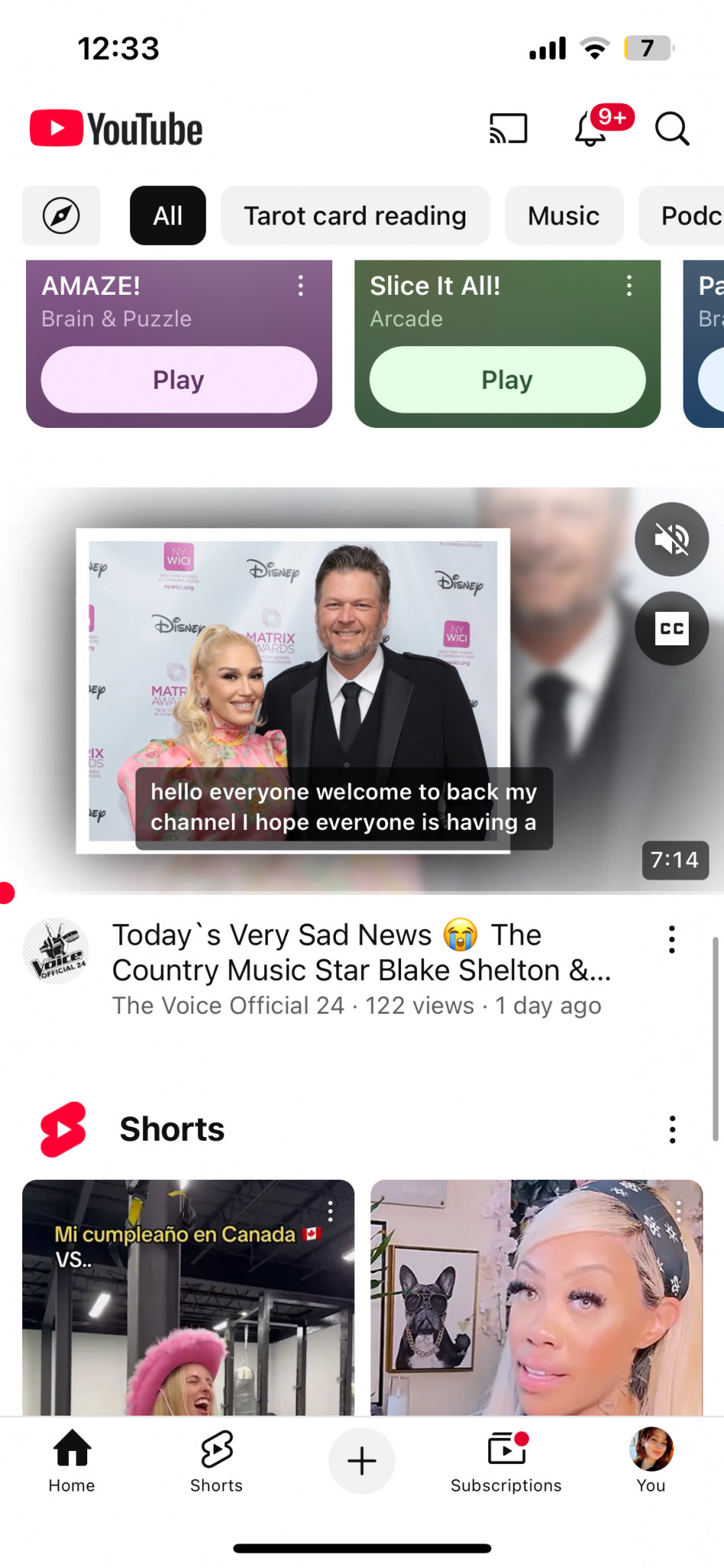Open Shorts section overflow menu
The height and width of the screenshot is (1568, 724).
pyautogui.click(x=672, y=1129)
